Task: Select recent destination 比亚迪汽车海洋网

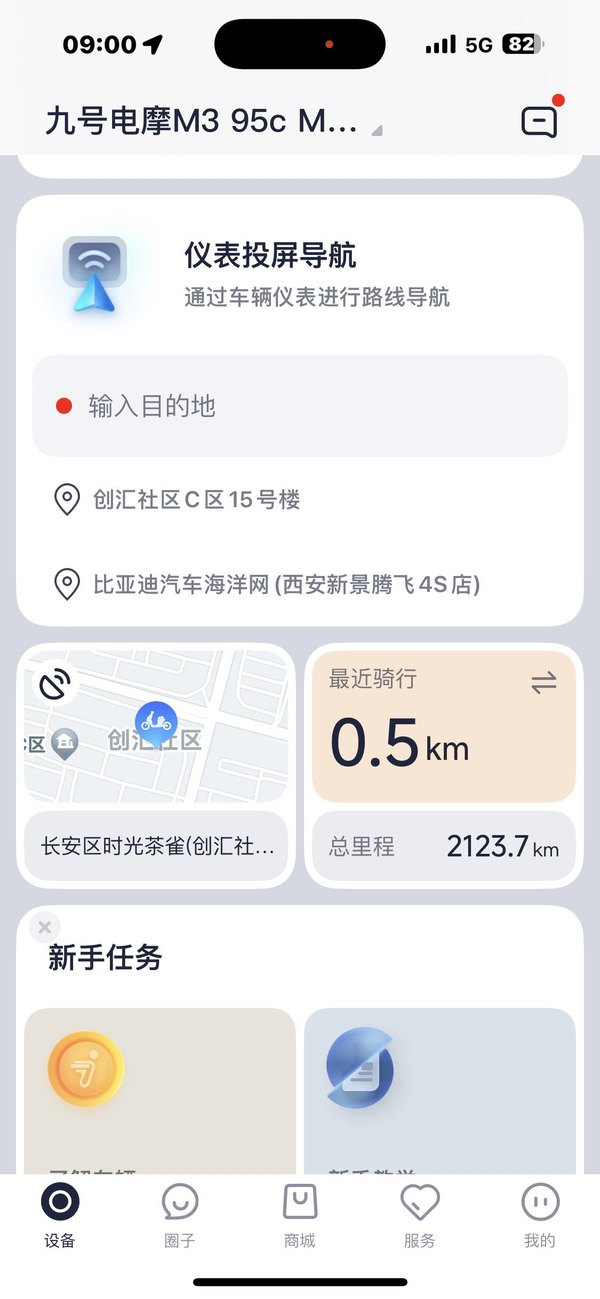Action: [285, 584]
